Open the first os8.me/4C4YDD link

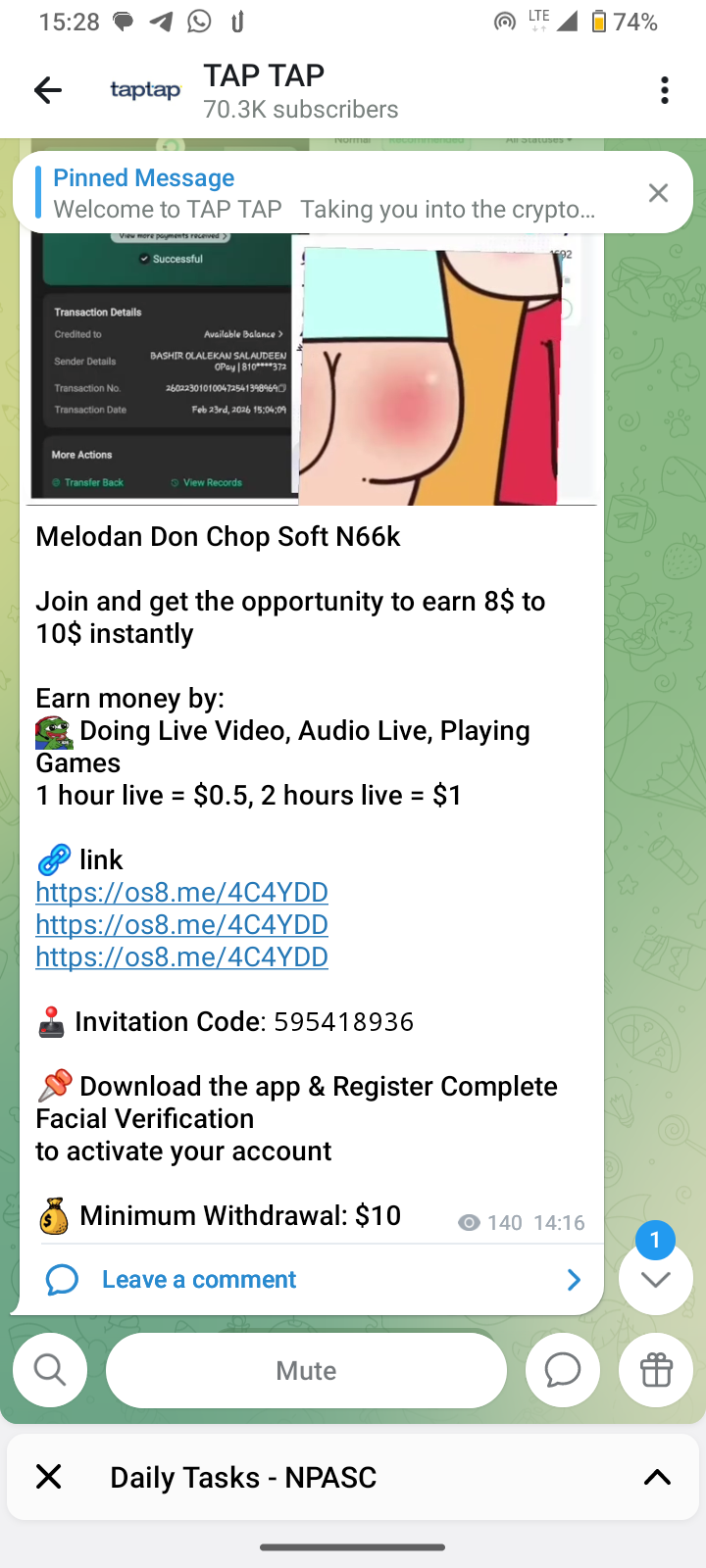[x=181, y=893]
